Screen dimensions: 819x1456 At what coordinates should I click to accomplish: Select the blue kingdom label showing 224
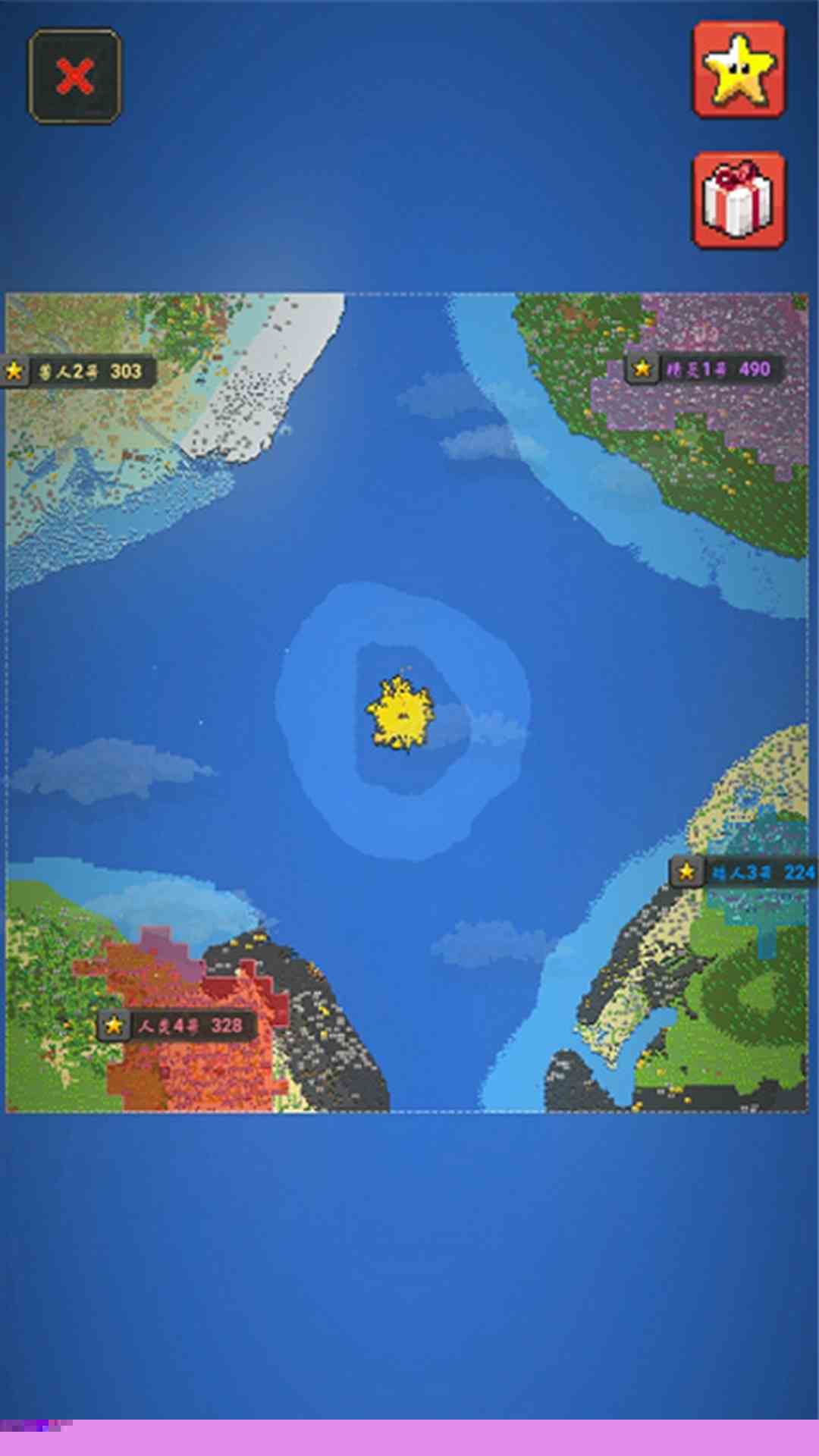point(745,873)
